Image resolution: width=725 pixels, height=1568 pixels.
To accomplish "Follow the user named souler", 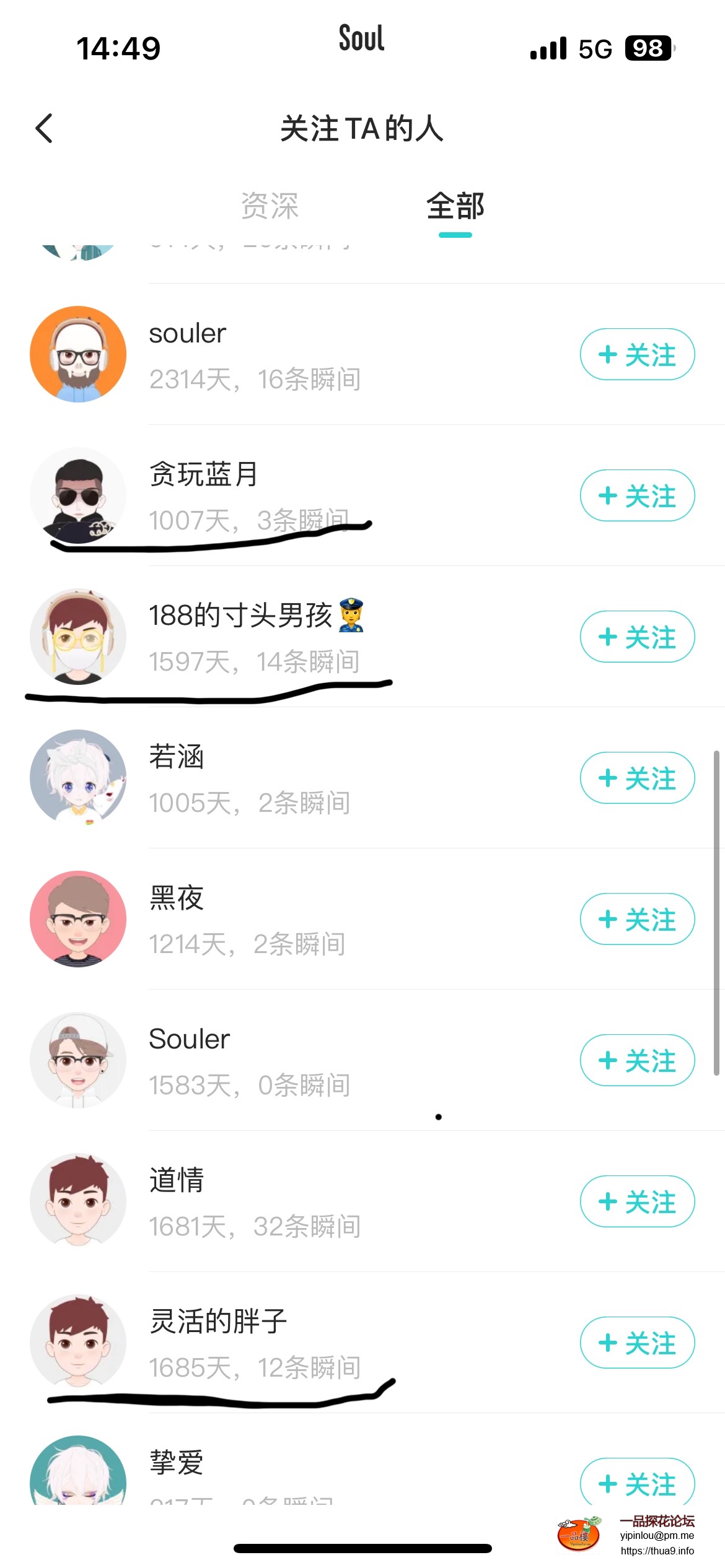I will pos(637,355).
